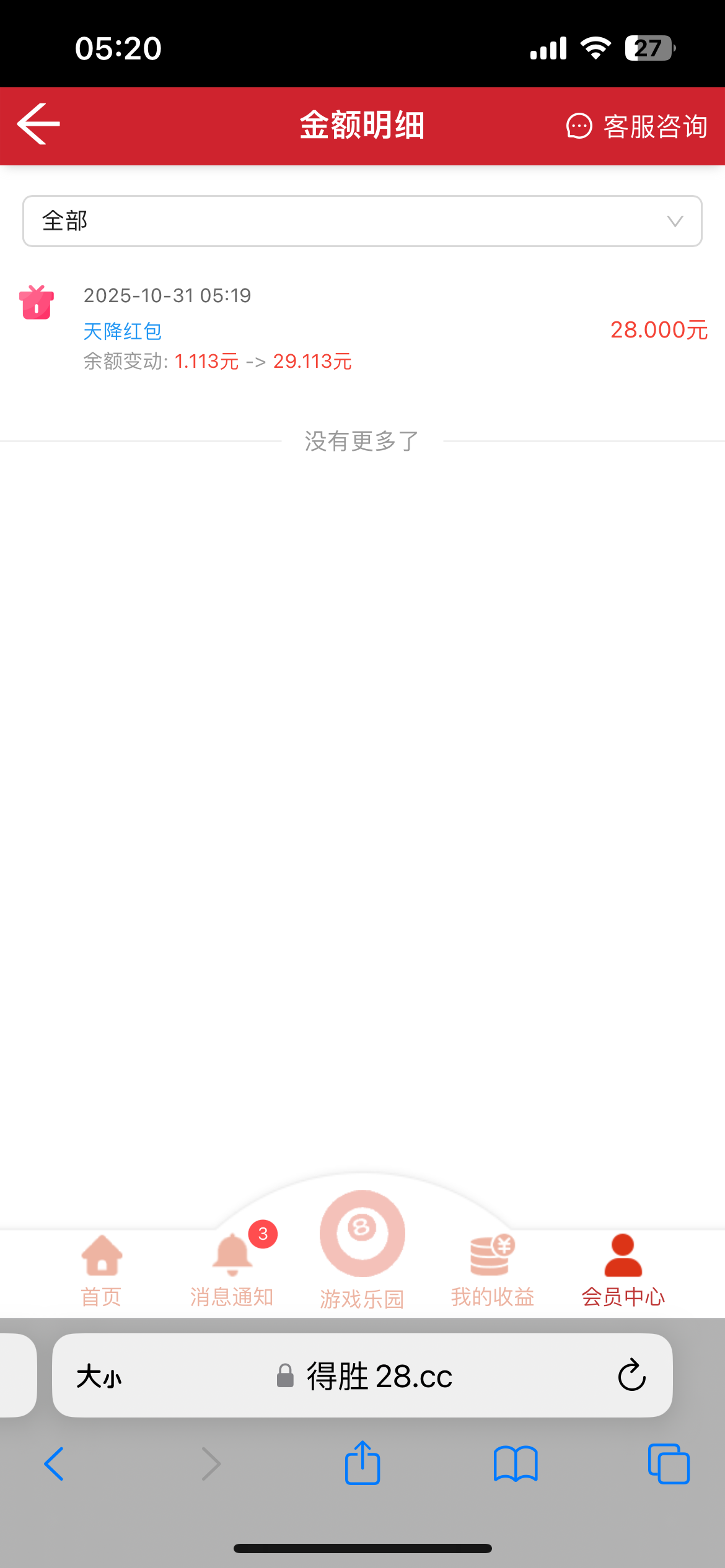
Task: Open 客服咨询 customer service chat
Action: (637, 126)
